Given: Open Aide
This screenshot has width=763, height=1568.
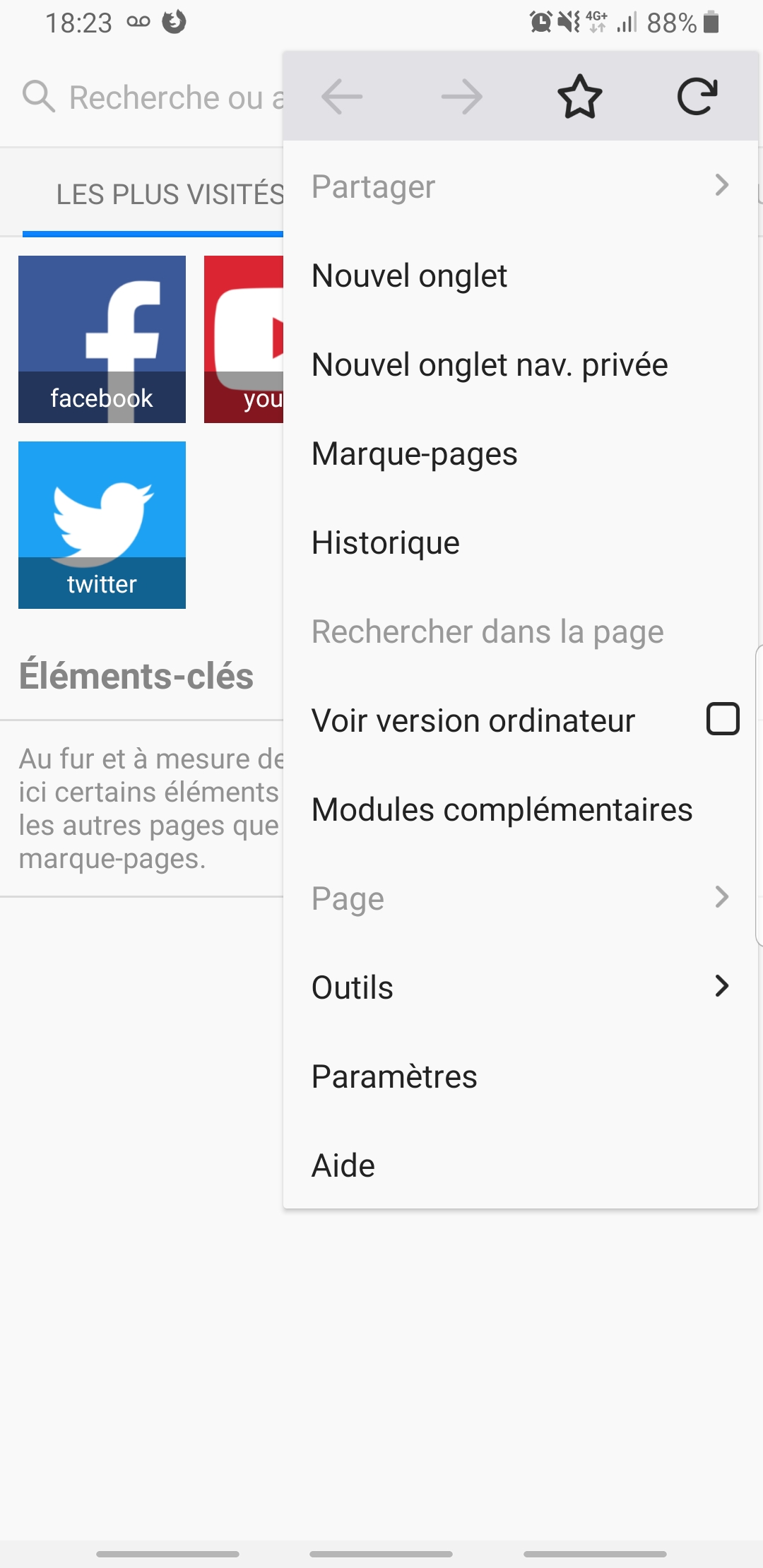Looking at the screenshot, I should [343, 1165].
